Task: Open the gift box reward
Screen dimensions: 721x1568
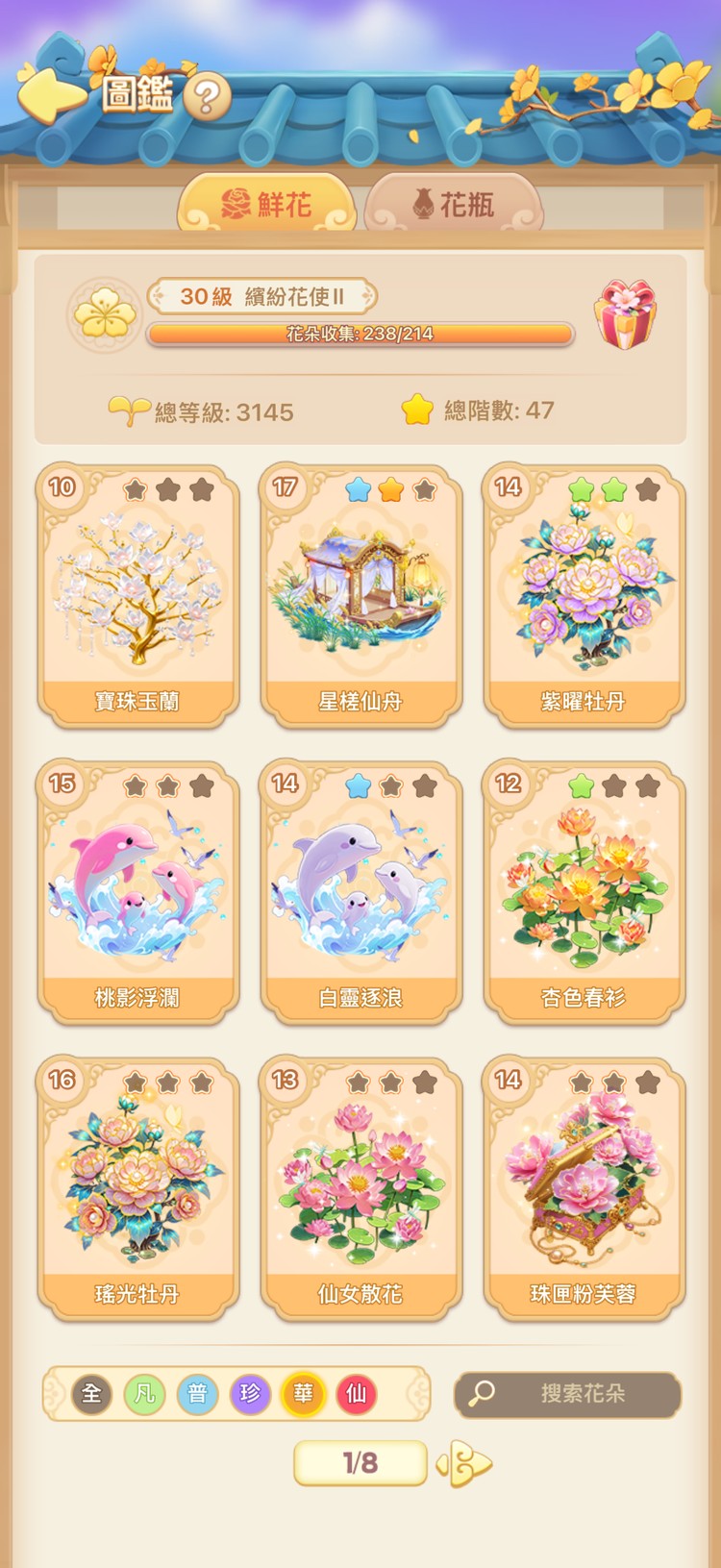Action: [625, 314]
